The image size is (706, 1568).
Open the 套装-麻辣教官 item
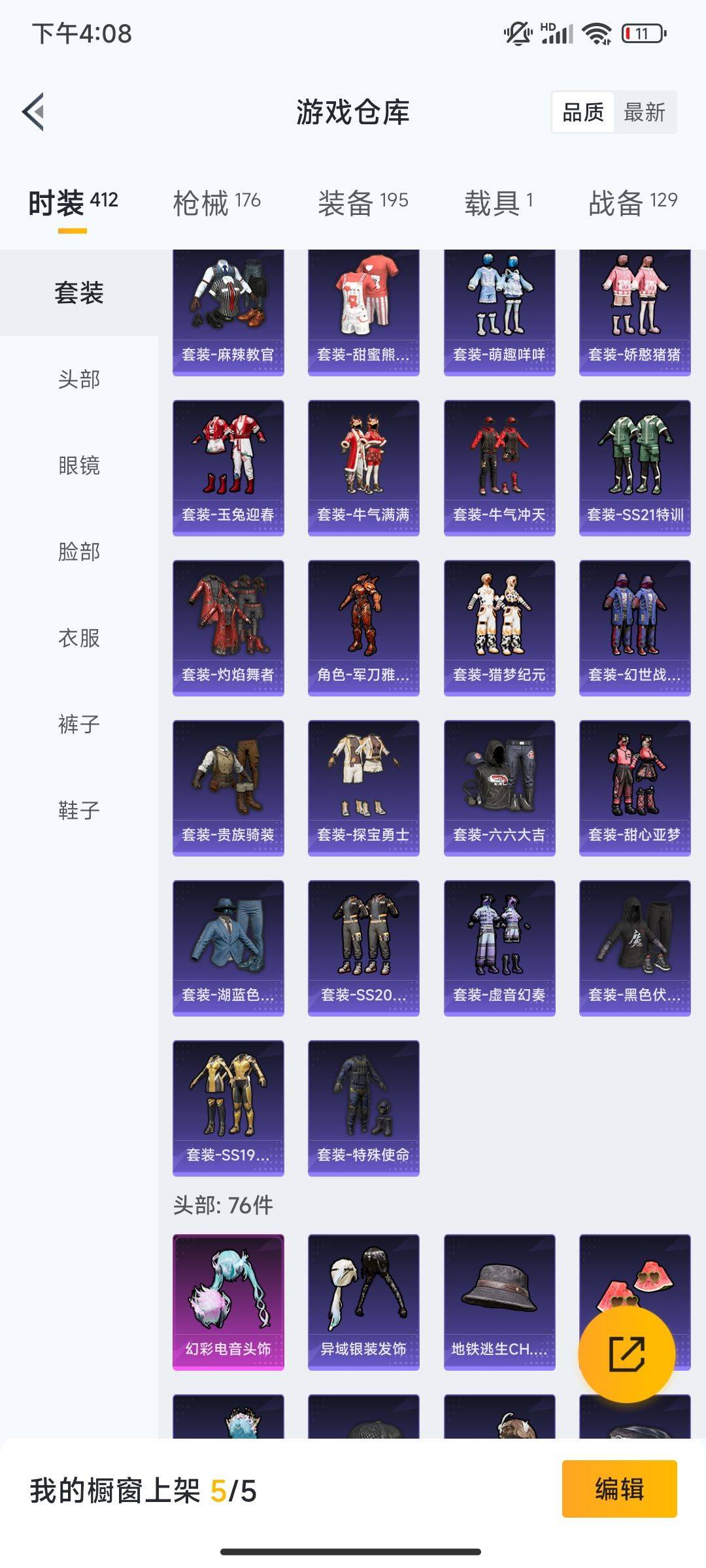pos(228,312)
